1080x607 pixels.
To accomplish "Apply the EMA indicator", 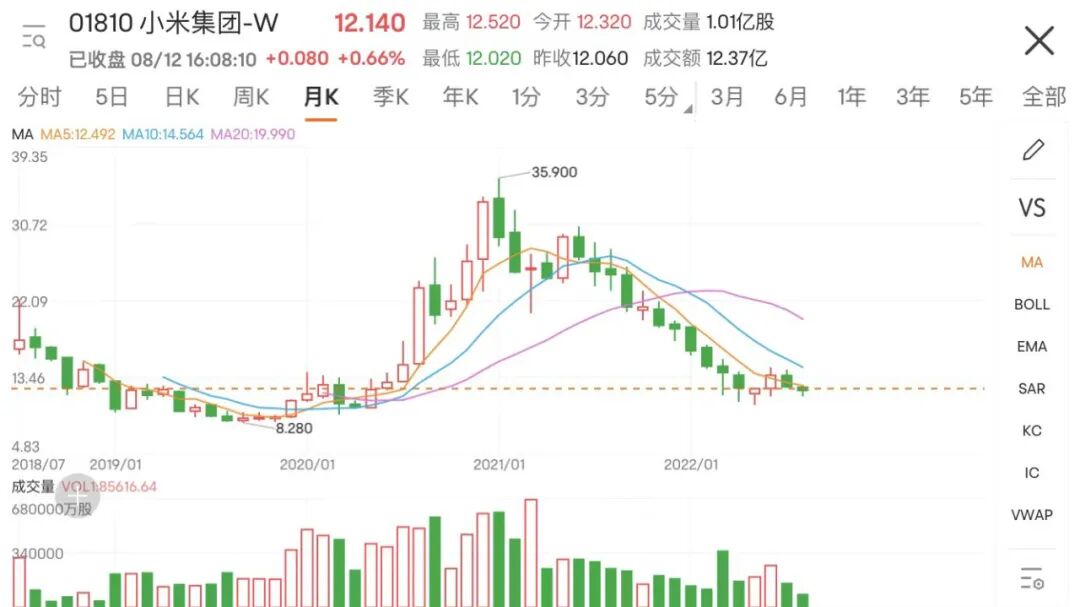I will point(1032,347).
